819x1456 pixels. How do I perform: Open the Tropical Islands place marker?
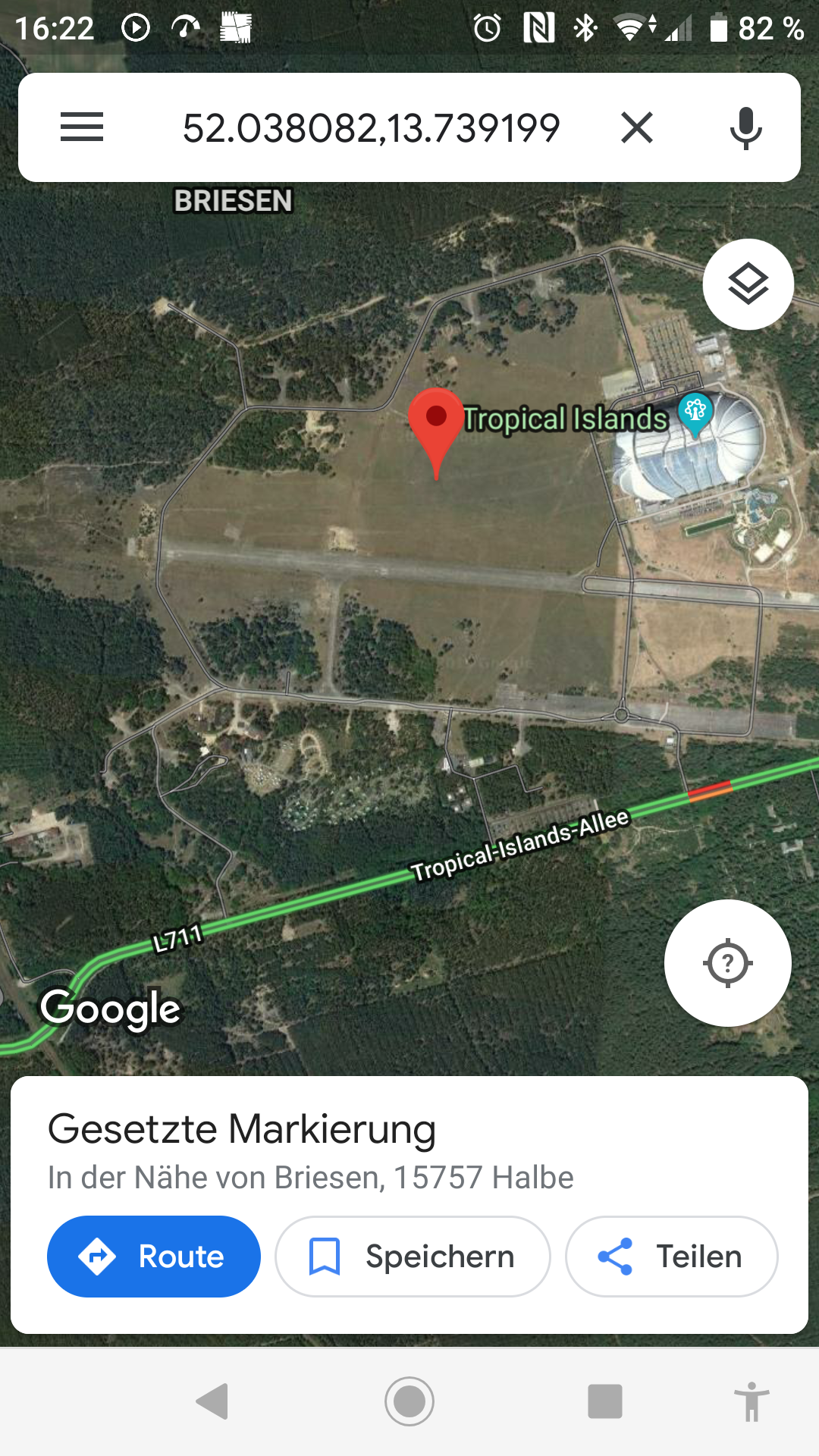click(x=695, y=413)
